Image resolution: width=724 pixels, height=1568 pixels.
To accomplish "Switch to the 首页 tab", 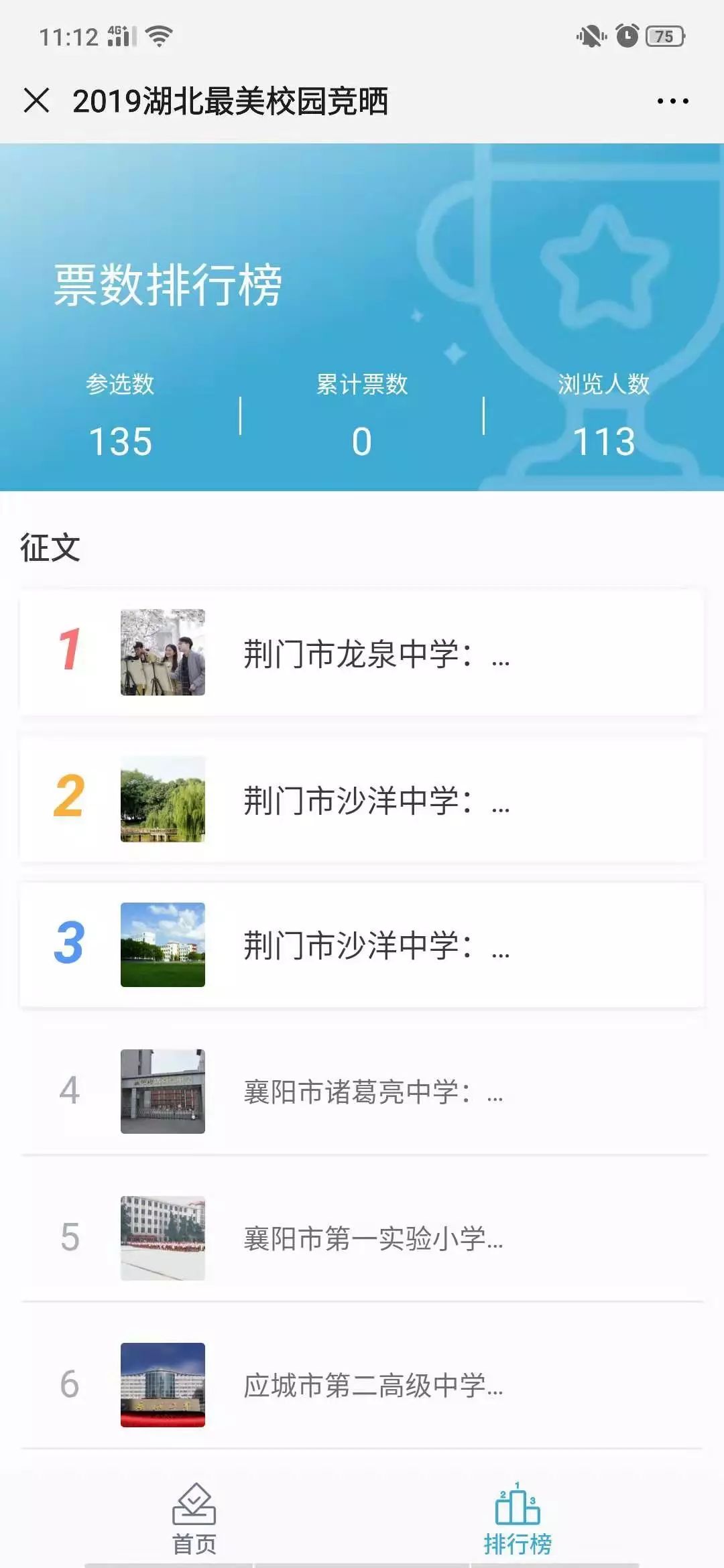I will click(x=194, y=1520).
